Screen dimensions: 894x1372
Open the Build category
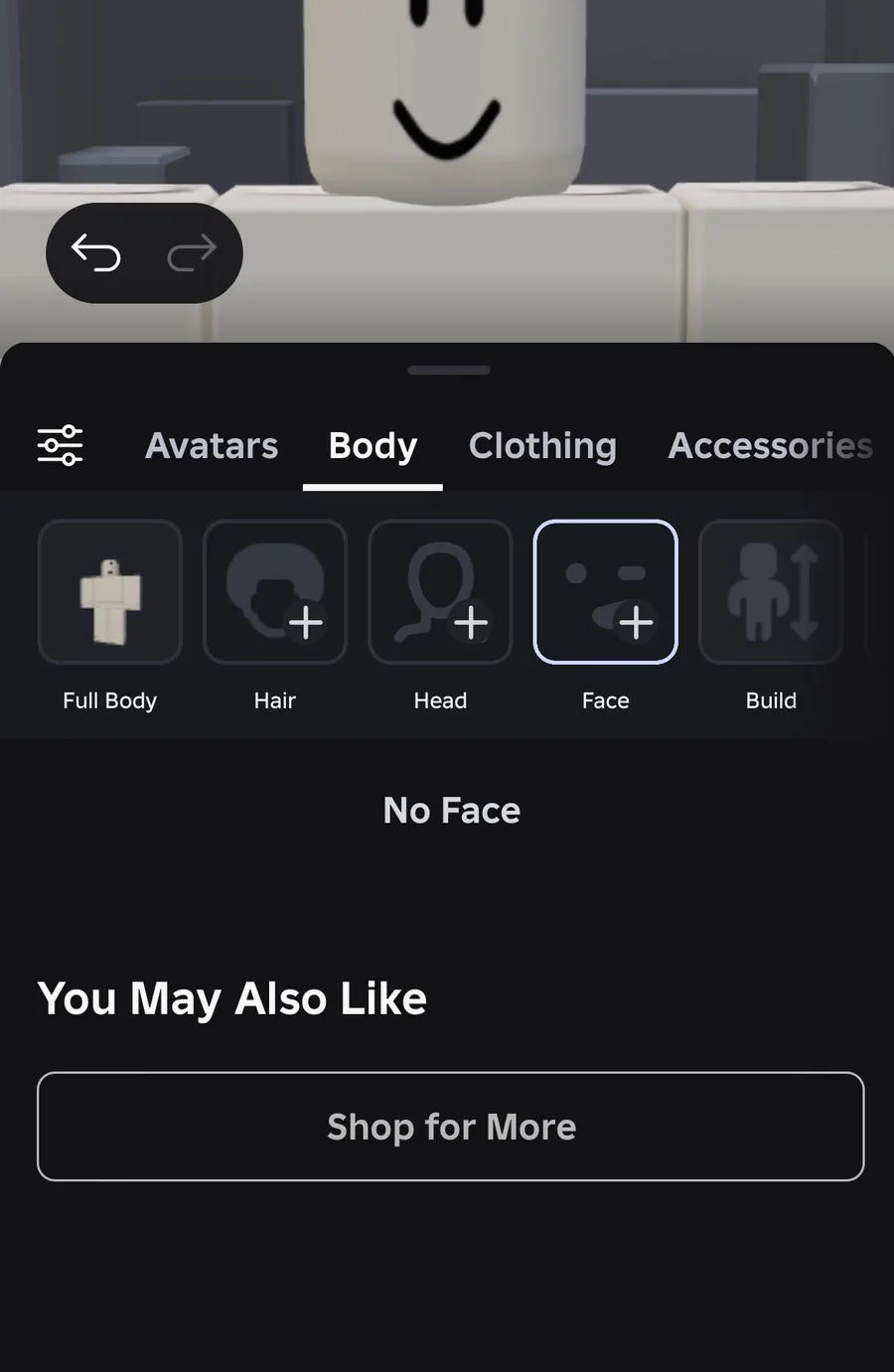(771, 592)
